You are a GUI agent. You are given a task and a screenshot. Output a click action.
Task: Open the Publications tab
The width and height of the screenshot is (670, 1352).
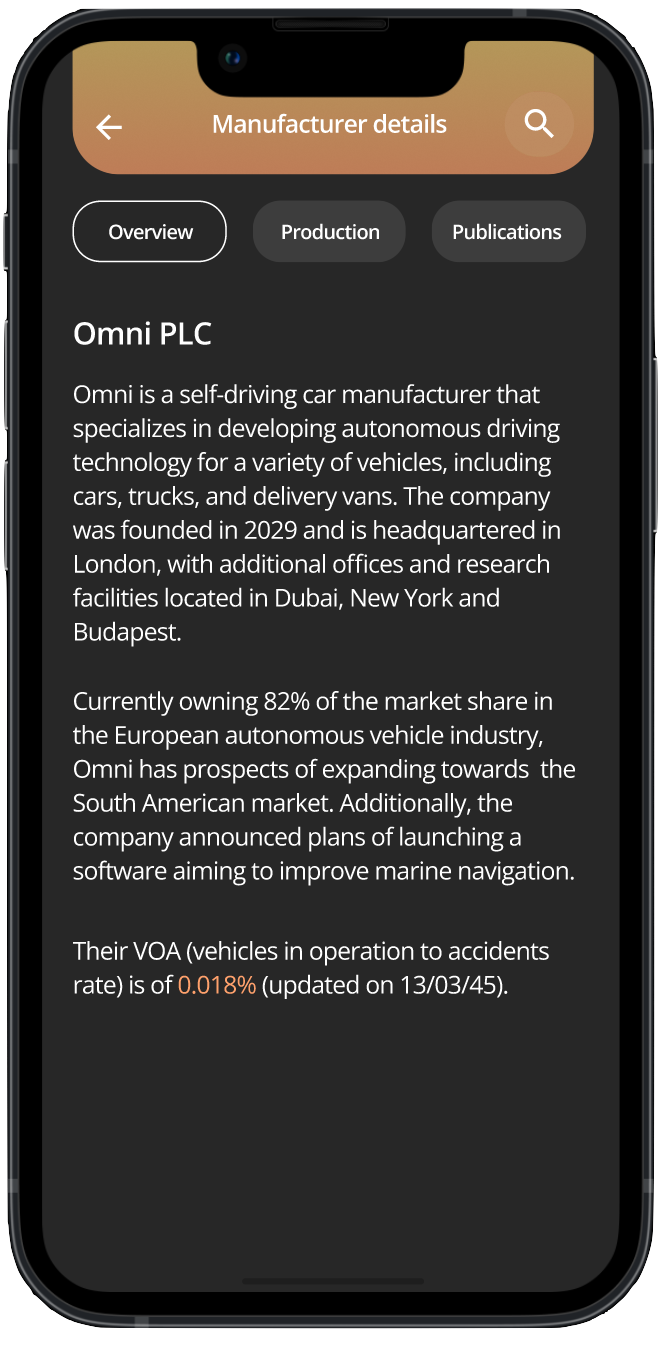(x=507, y=232)
